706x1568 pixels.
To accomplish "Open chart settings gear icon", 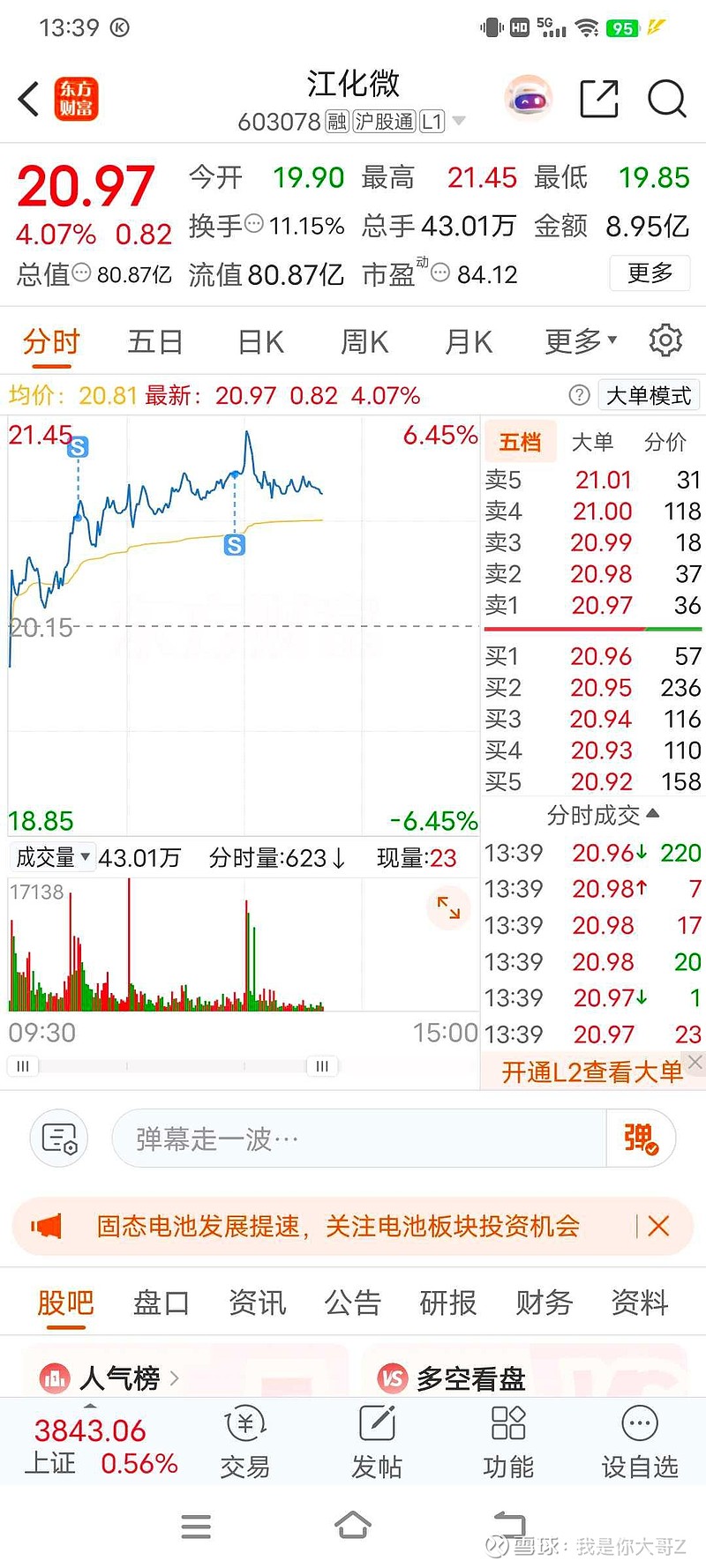I will point(665,340).
